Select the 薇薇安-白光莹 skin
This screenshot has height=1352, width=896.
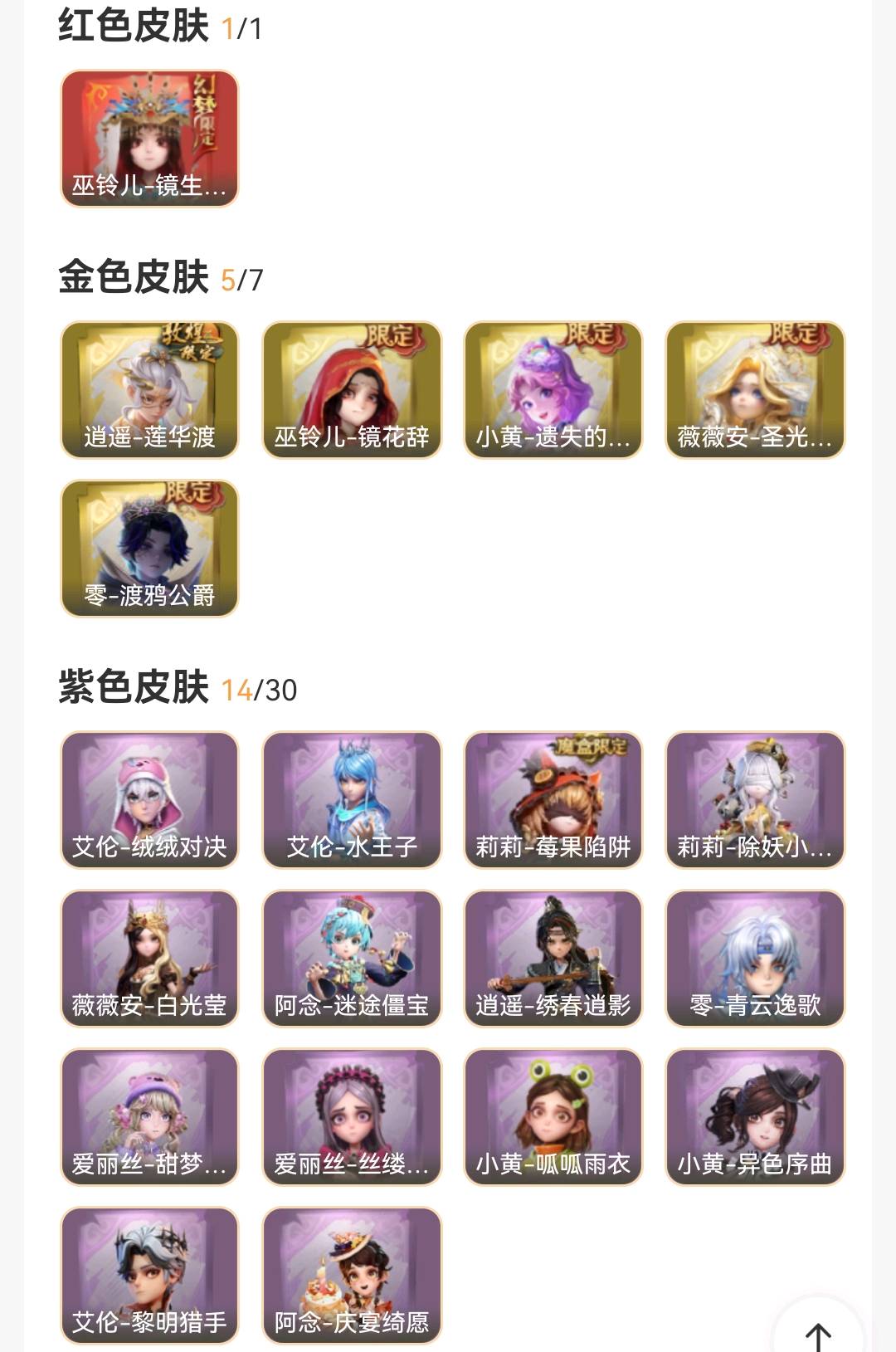(x=149, y=959)
